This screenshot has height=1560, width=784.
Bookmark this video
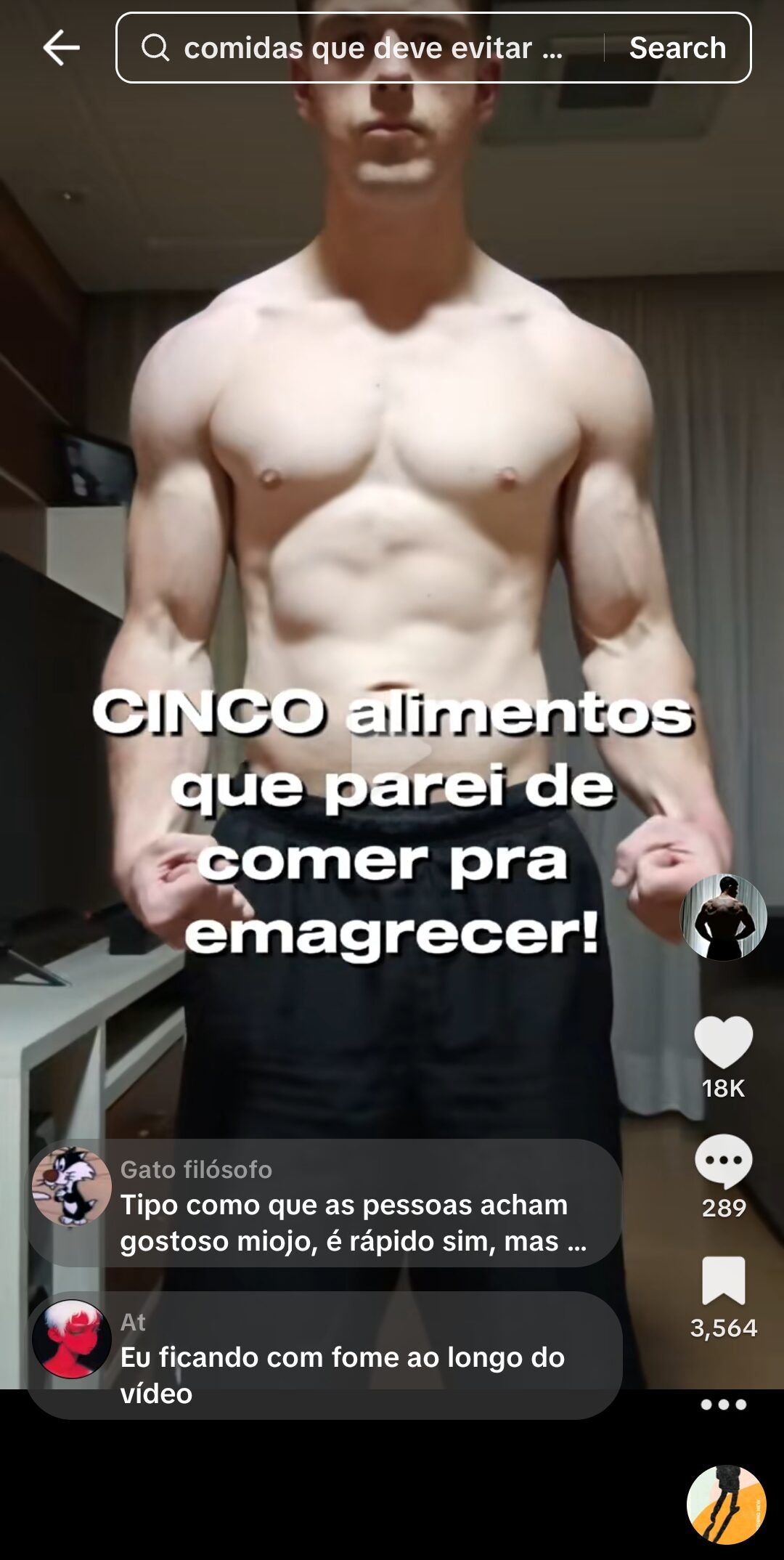click(x=723, y=1281)
